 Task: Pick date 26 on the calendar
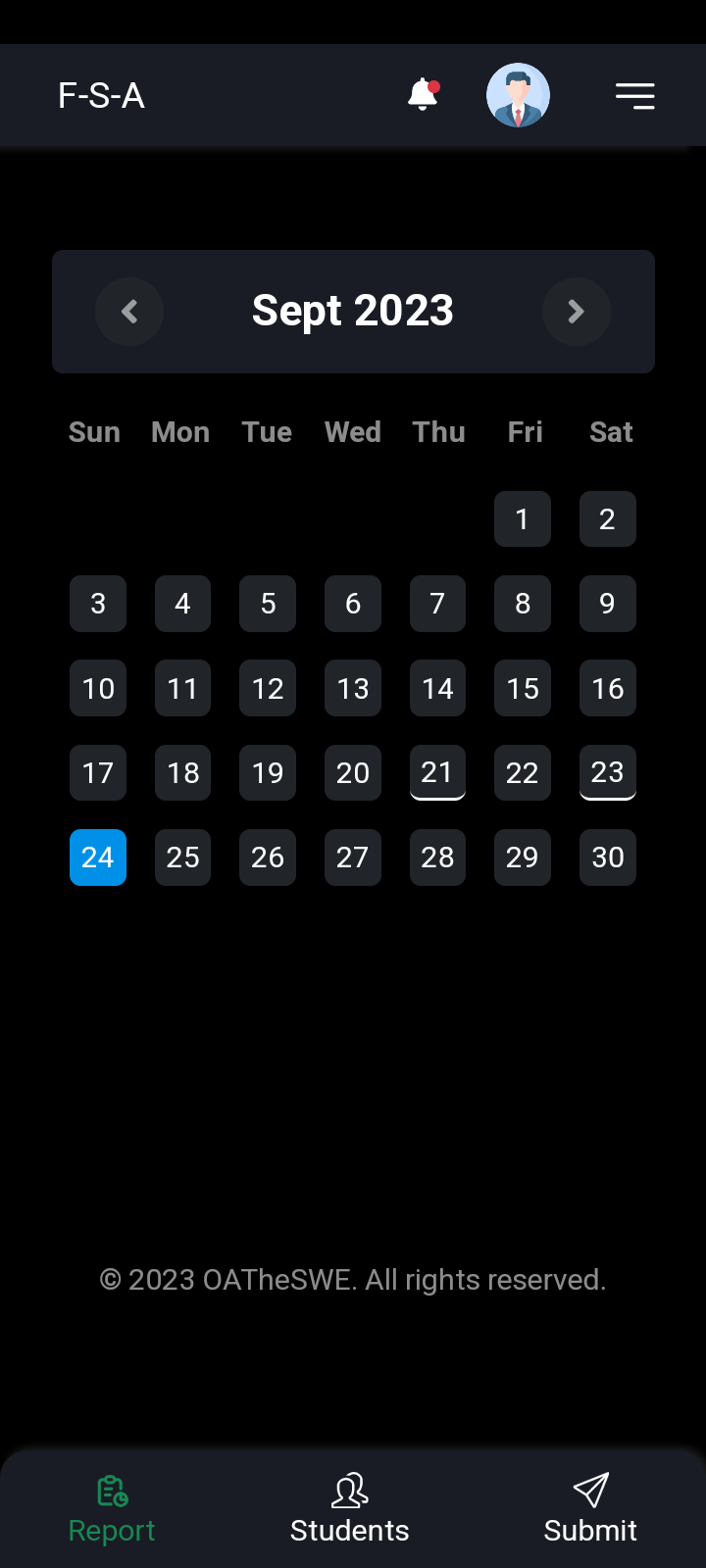pyautogui.click(x=268, y=857)
